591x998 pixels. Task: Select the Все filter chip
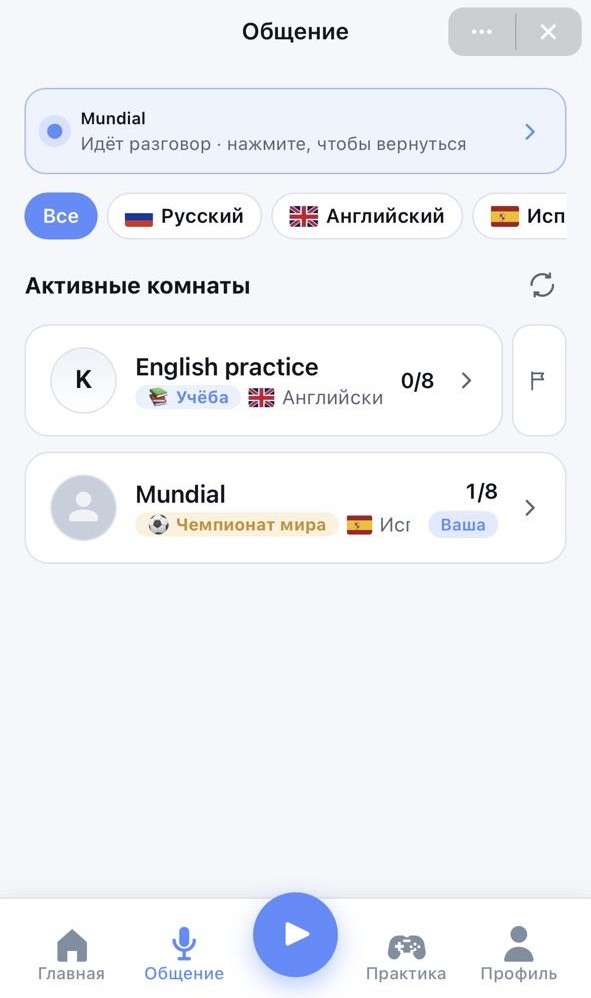tap(61, 216)
